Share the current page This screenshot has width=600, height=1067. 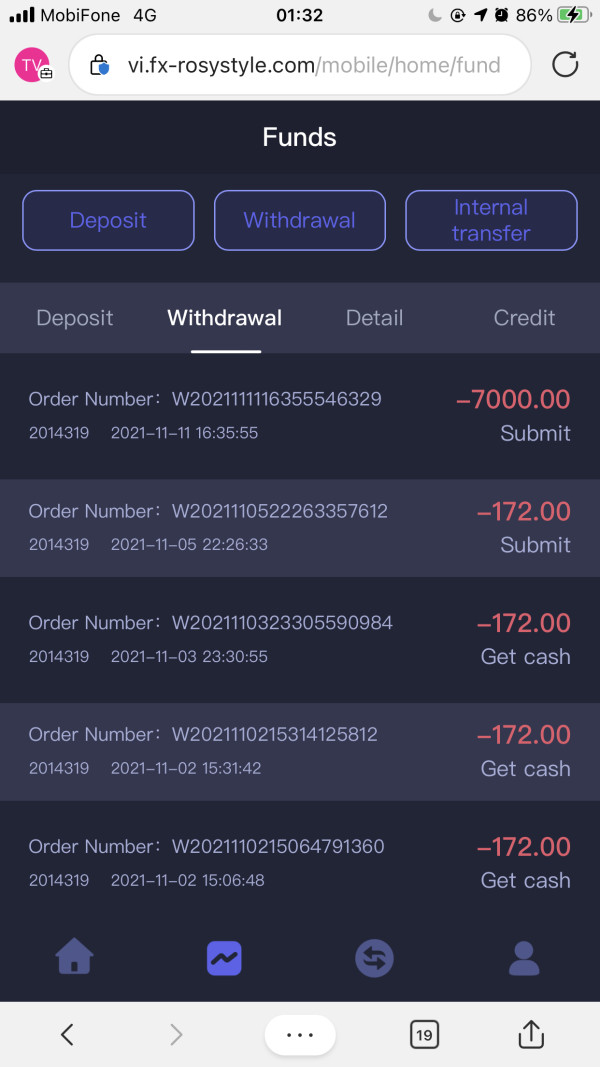531,1034
